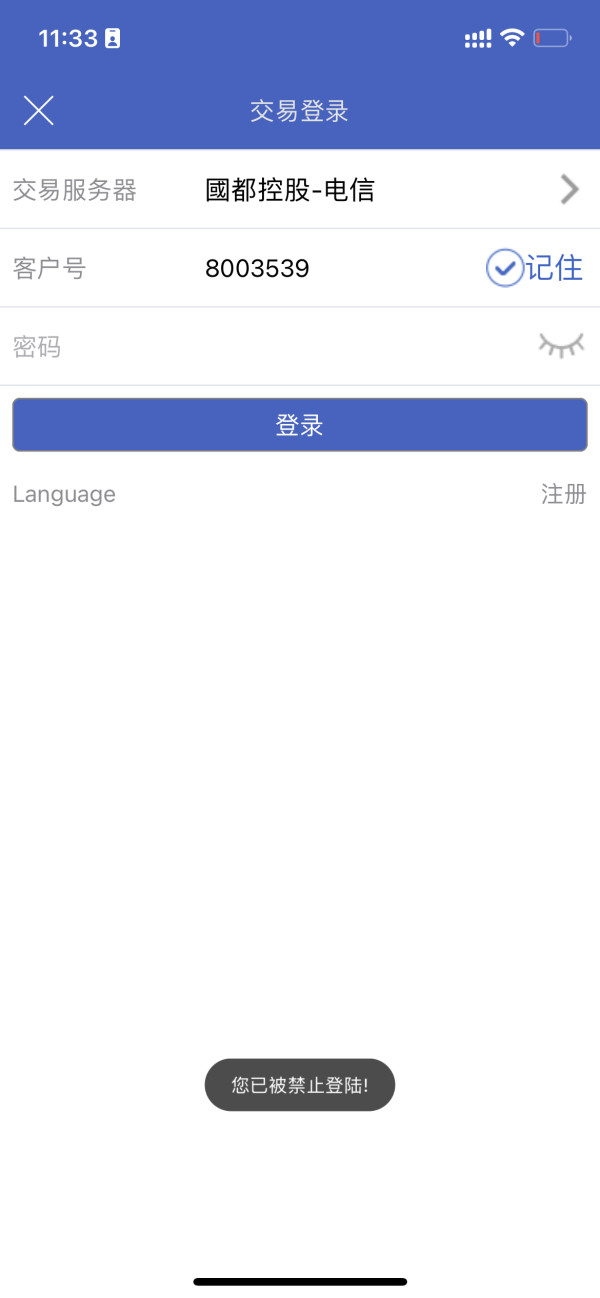Image resolution: width=600 pixels, height=1298 pixels.
Task: Show password with the eye icon
Action: pos(561,346)
